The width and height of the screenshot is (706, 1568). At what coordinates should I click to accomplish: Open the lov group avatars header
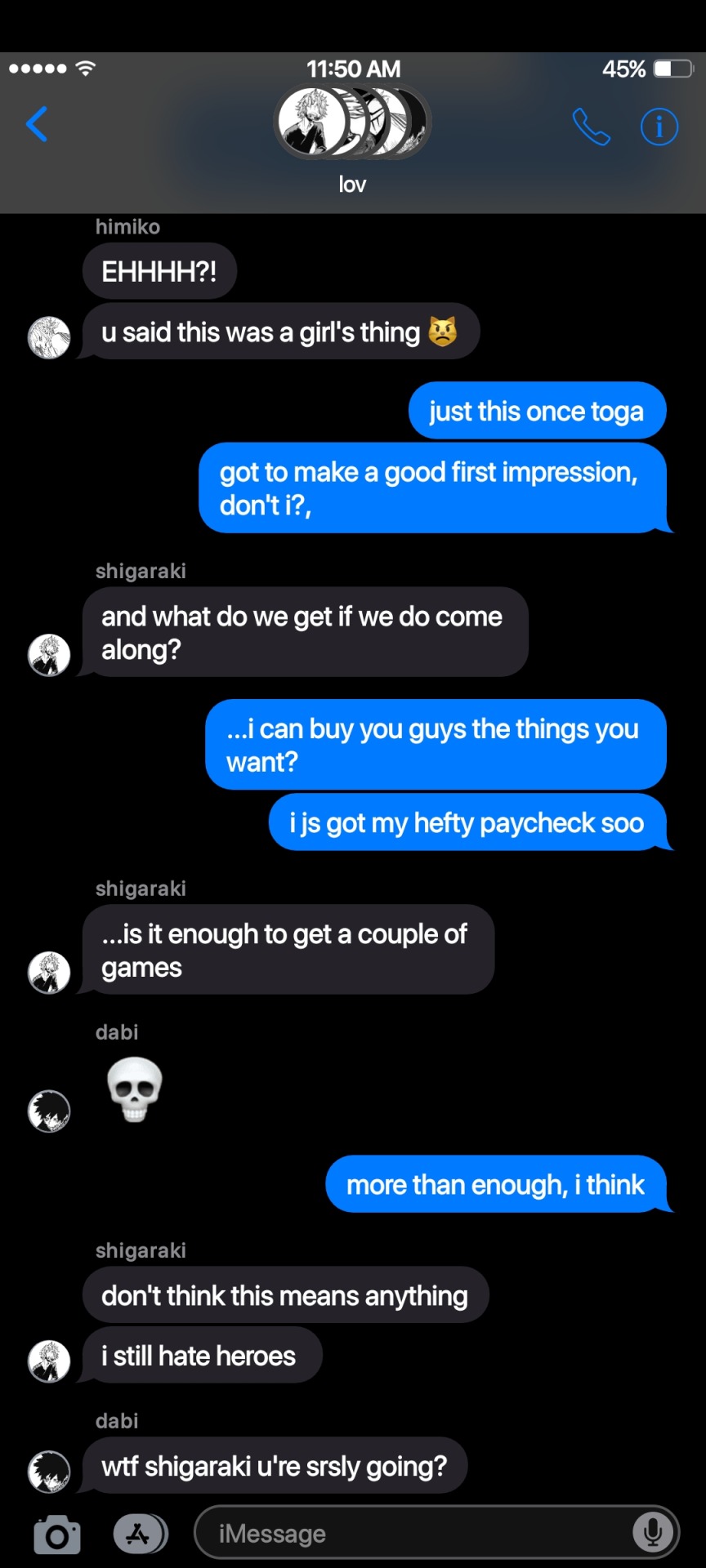pyautogui.click(x=352, y=122)
